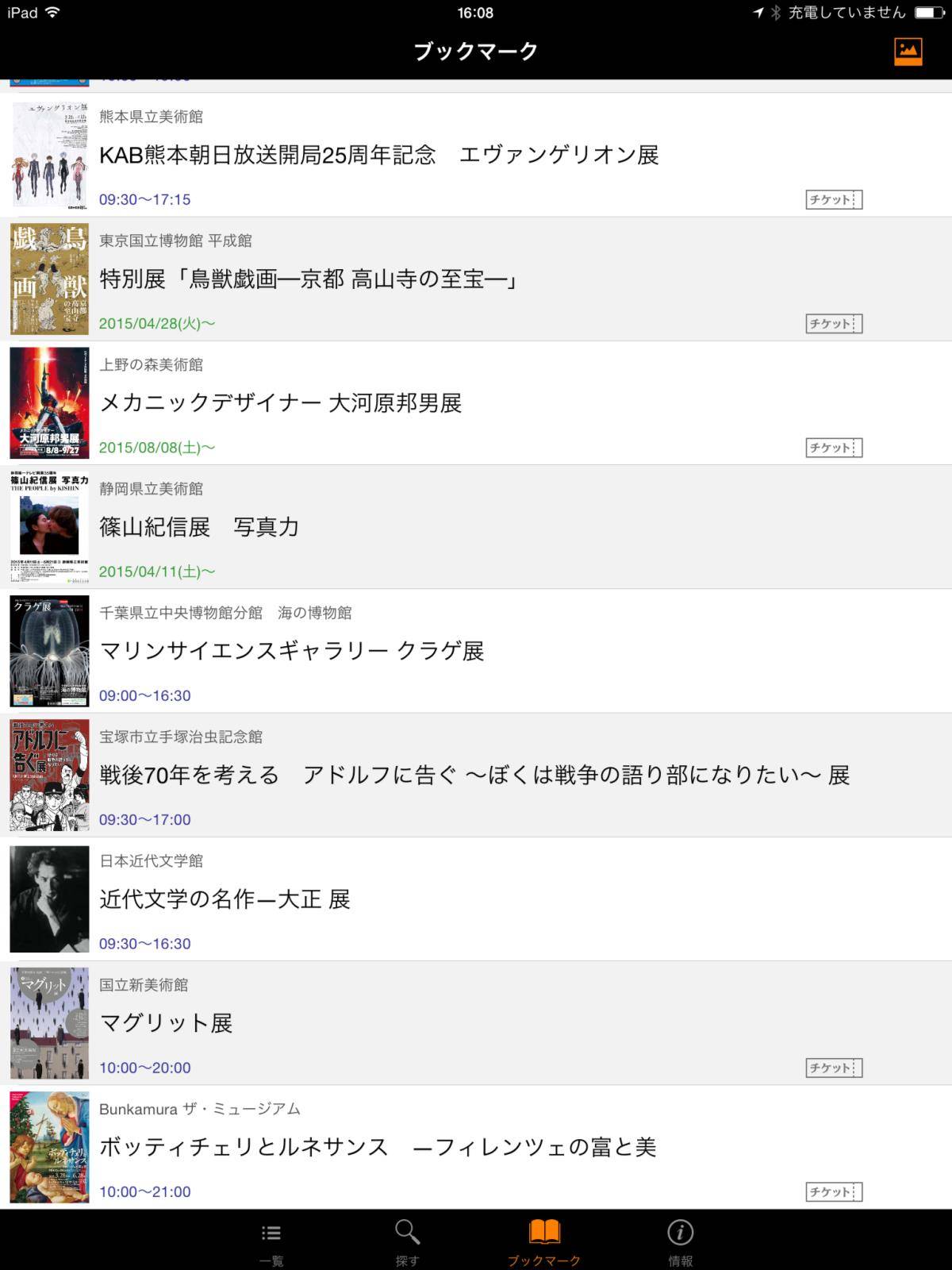Open the 情報 info tab
The image size is (952, 1270).
pos(680,1241)
